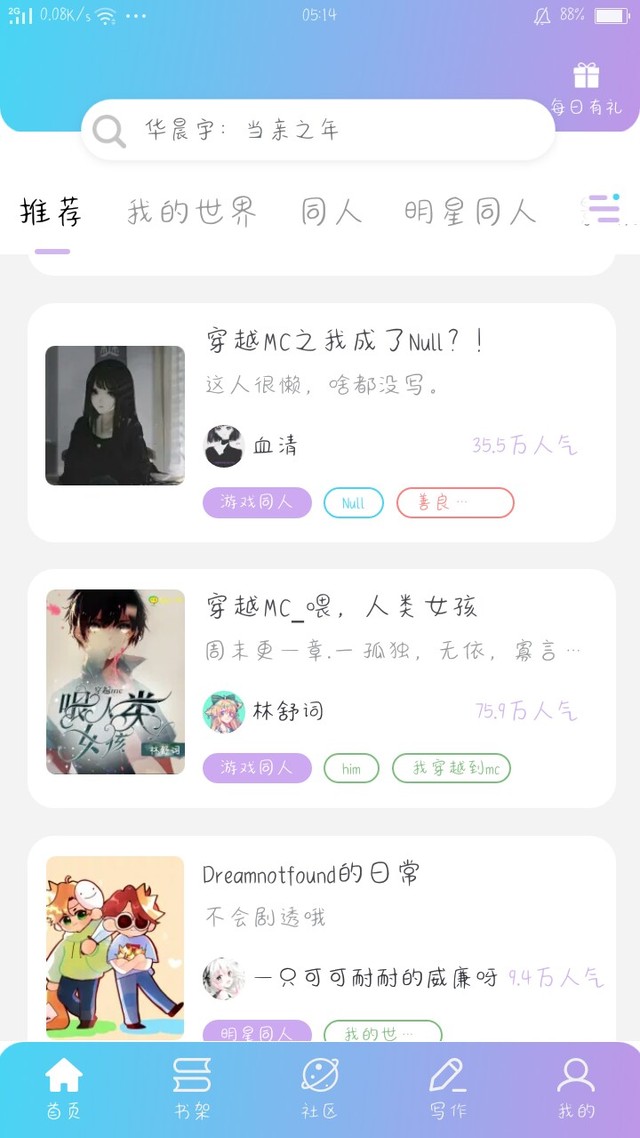
Task: Open the 我的 profile tab
Action: (576, 1088)
